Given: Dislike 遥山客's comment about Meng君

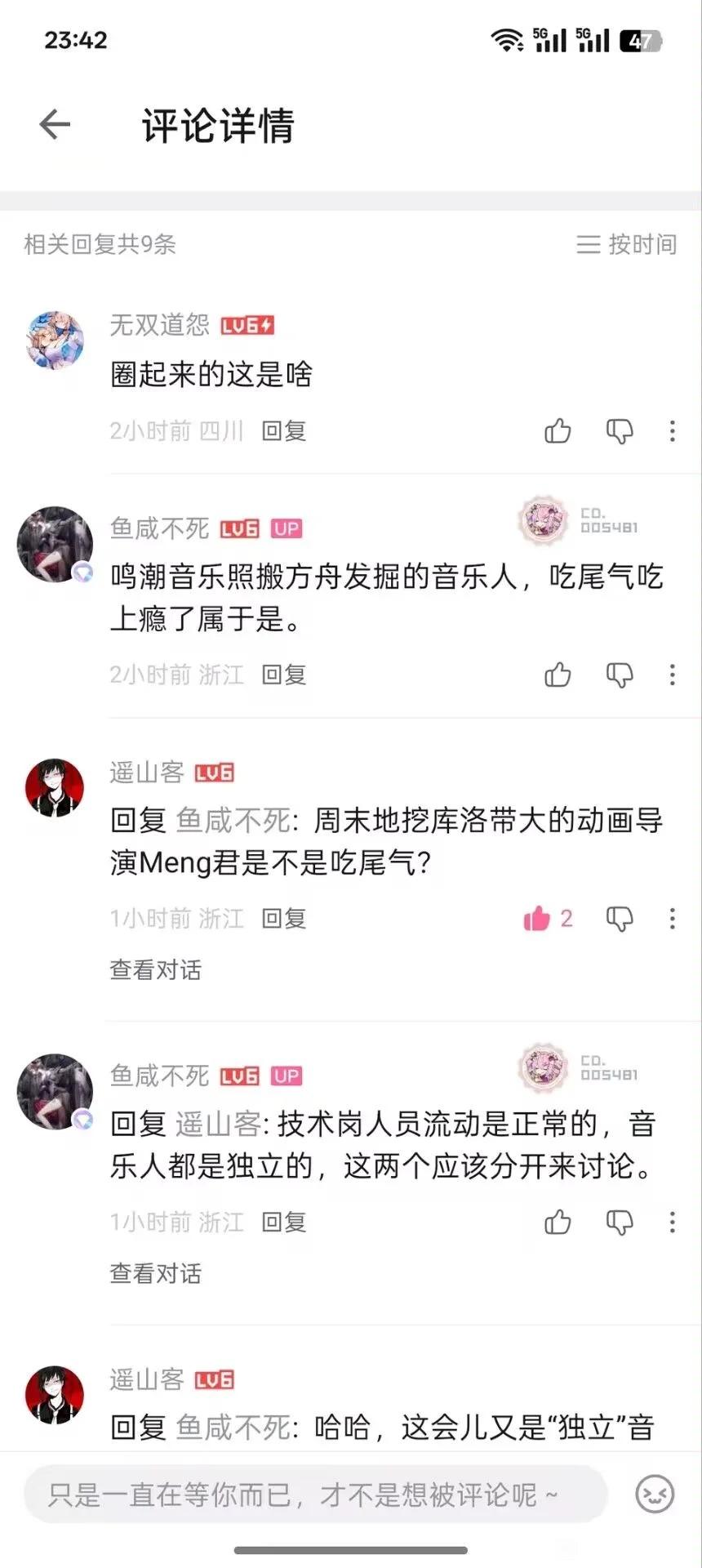Looking at the screenshot, I should pyautogui.click(x=620, y=919).
